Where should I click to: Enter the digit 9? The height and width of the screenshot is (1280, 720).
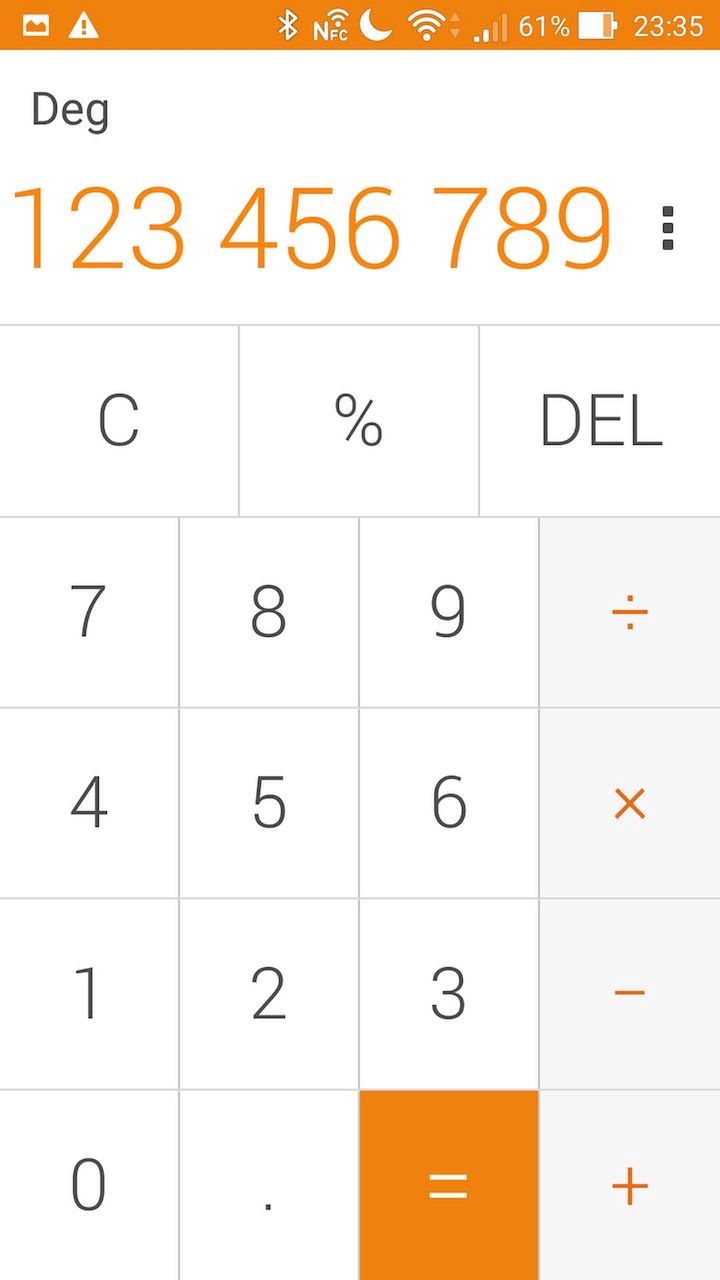449,612
